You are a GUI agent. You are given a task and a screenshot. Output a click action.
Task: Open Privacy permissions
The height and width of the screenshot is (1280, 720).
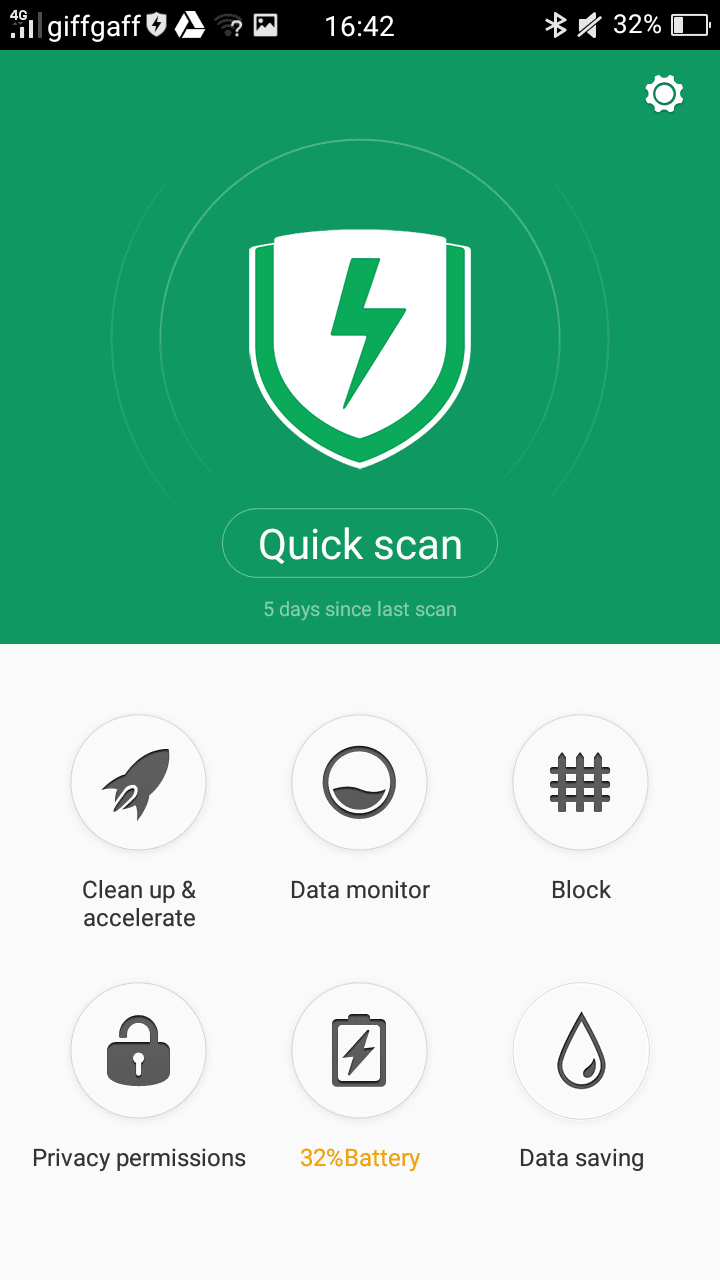pos(138,1051)
